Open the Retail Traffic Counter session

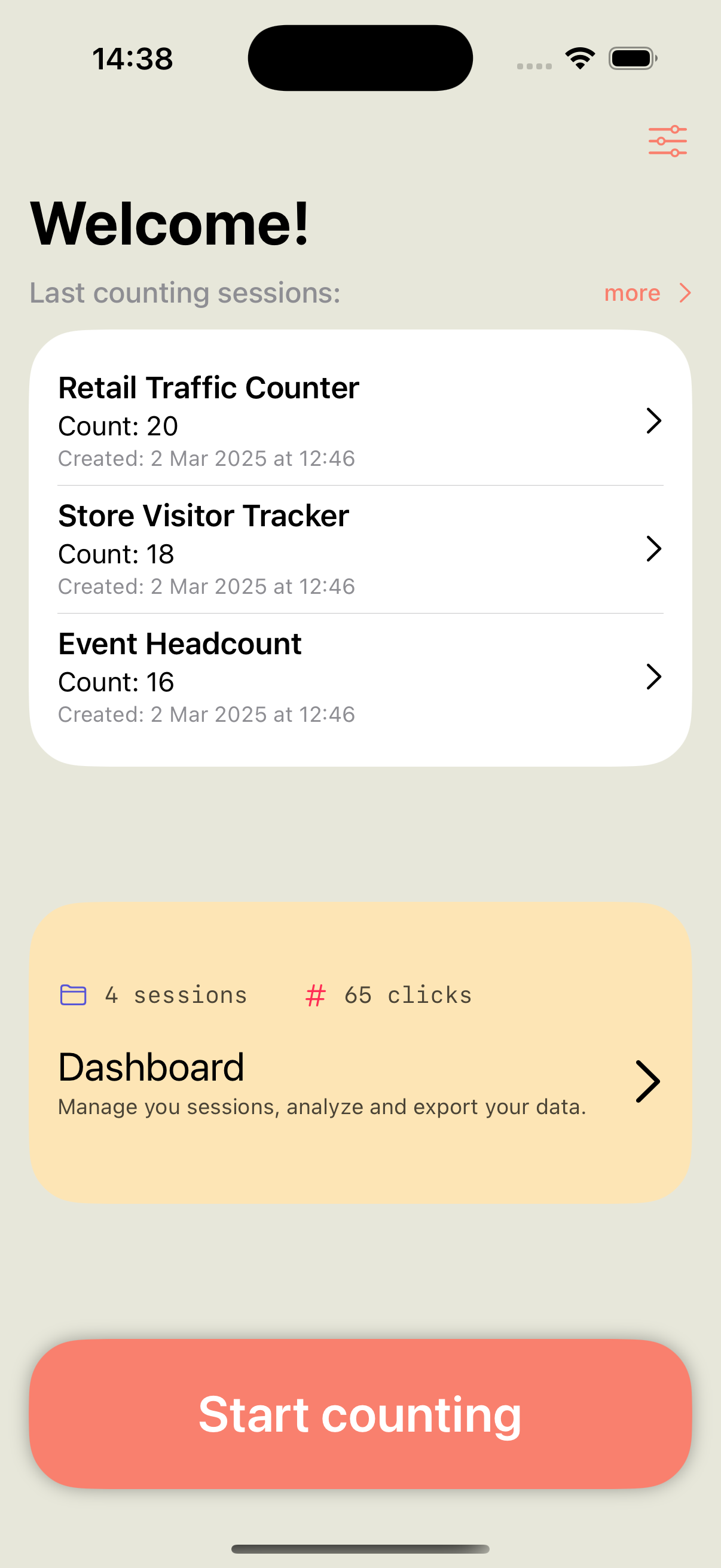click(x=359, y=421)
